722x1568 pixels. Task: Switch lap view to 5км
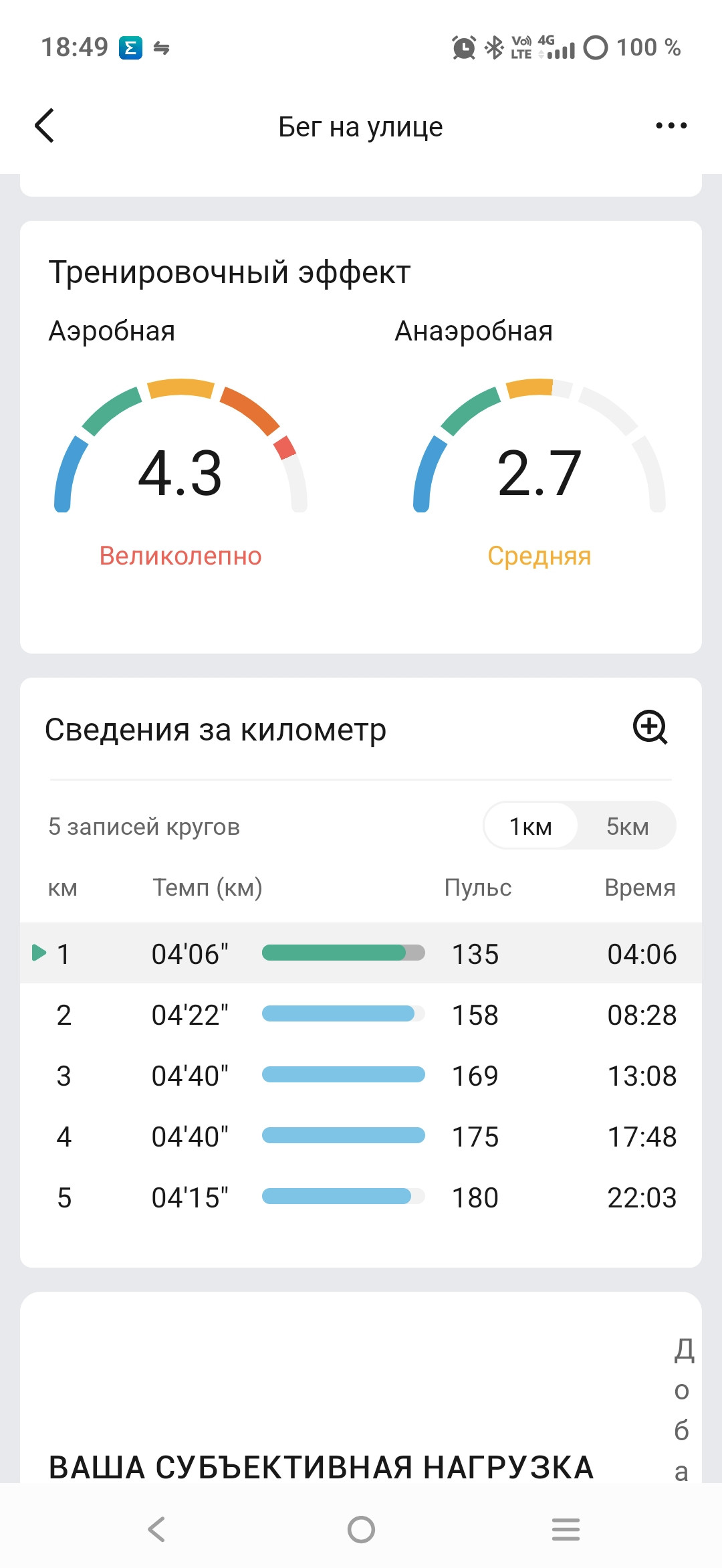tap(627, 826)
